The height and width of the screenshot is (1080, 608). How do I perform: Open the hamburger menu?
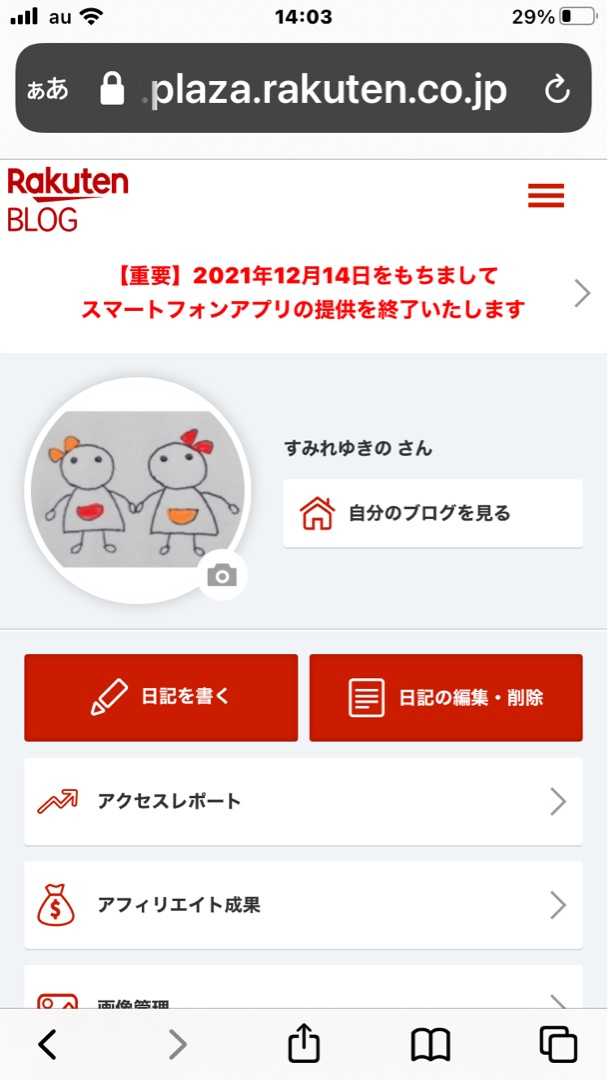click(x=546, y=196)
